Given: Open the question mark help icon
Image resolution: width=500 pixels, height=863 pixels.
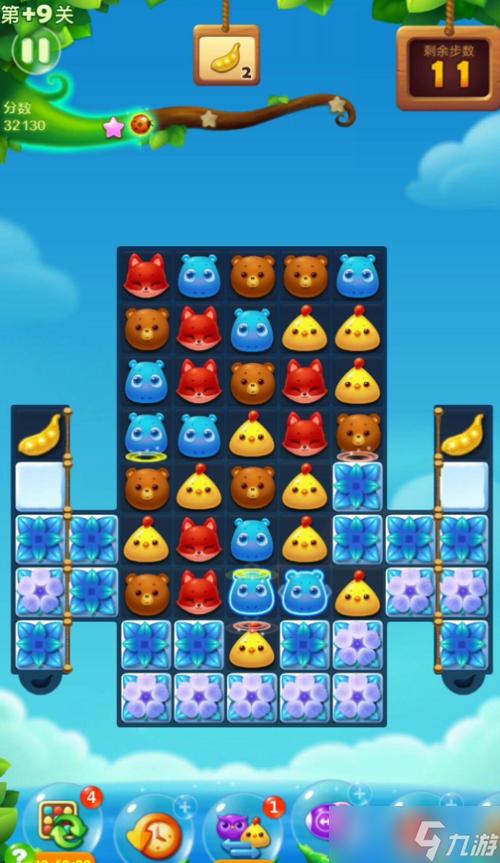Looking at the screenshot, I should (x=19, y=855).
